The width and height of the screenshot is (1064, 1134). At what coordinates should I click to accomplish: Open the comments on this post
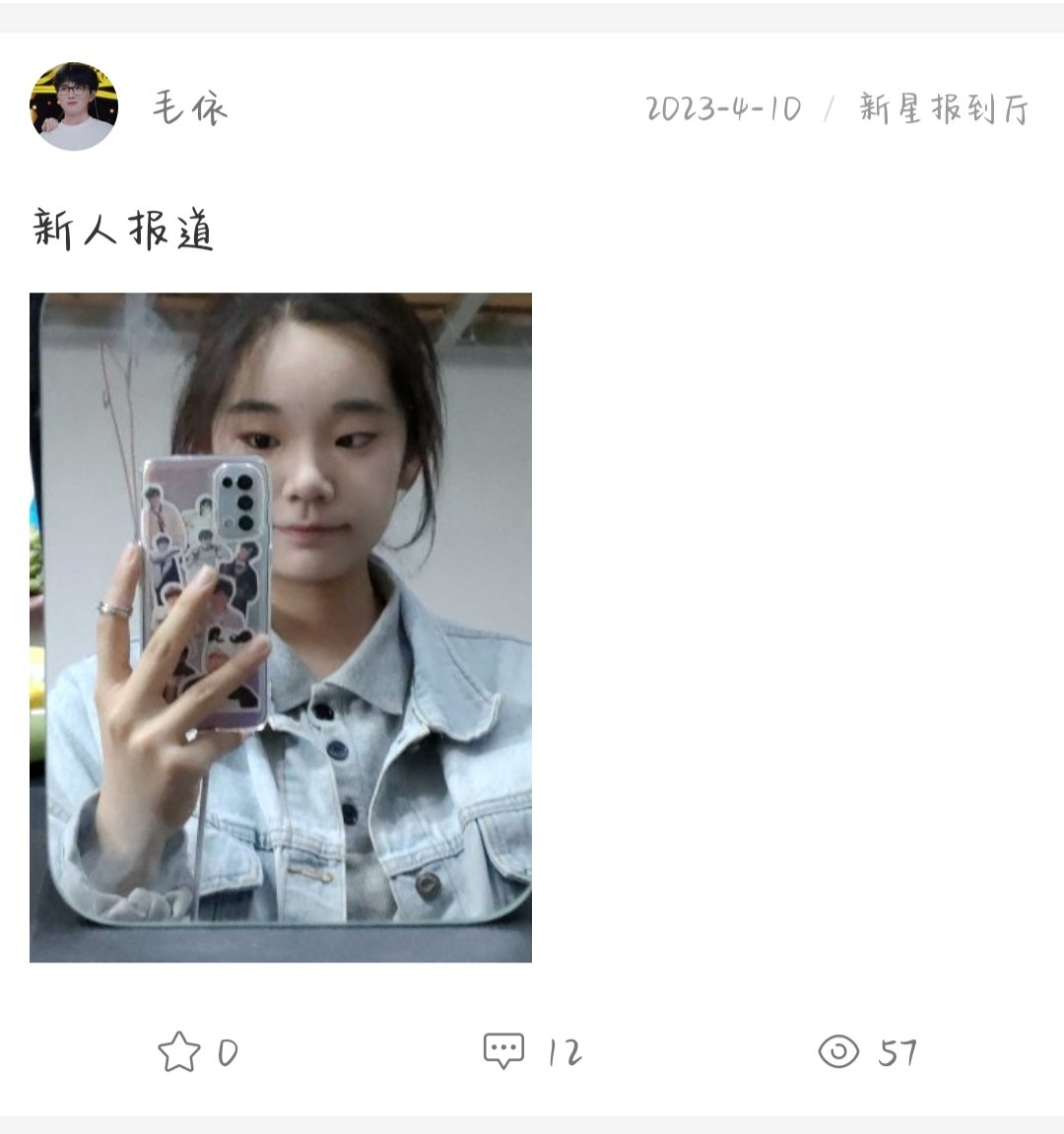tap(504, 1051)
